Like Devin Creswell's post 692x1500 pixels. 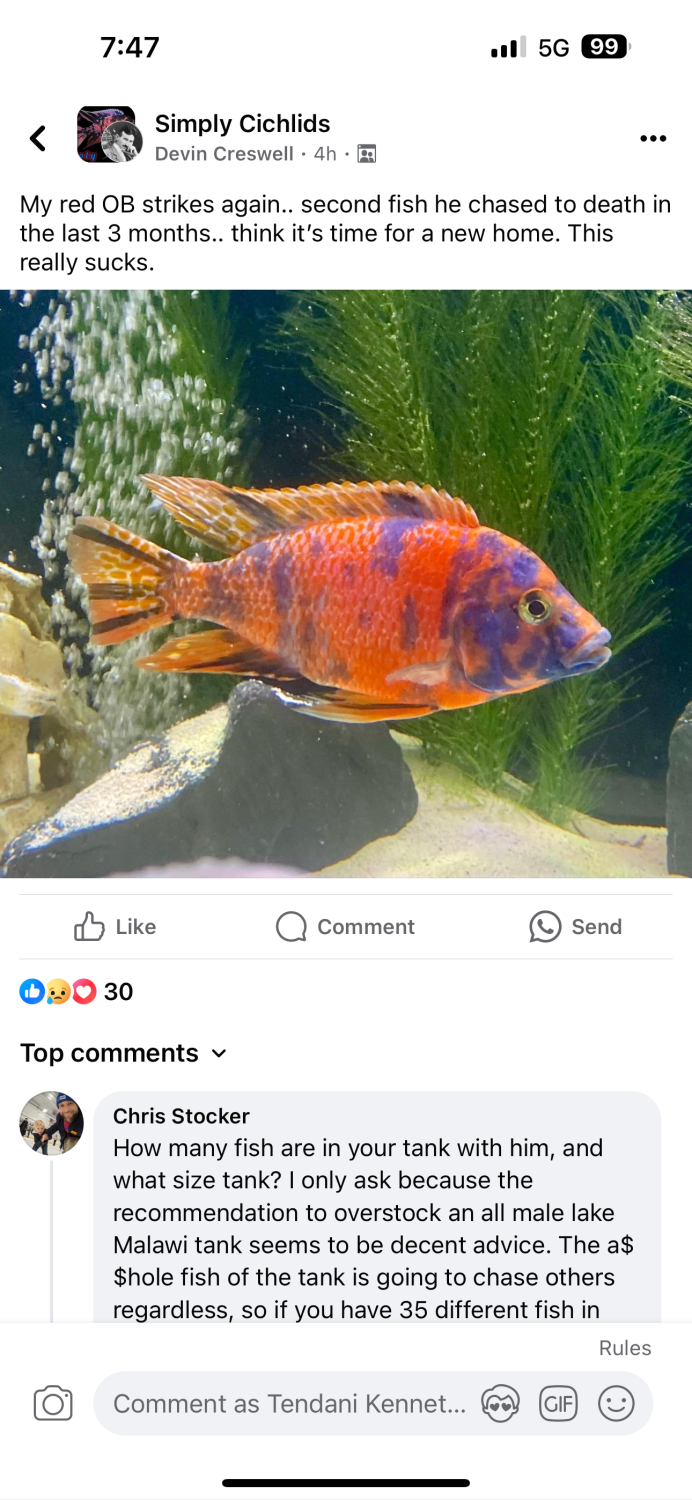(115, 927)
